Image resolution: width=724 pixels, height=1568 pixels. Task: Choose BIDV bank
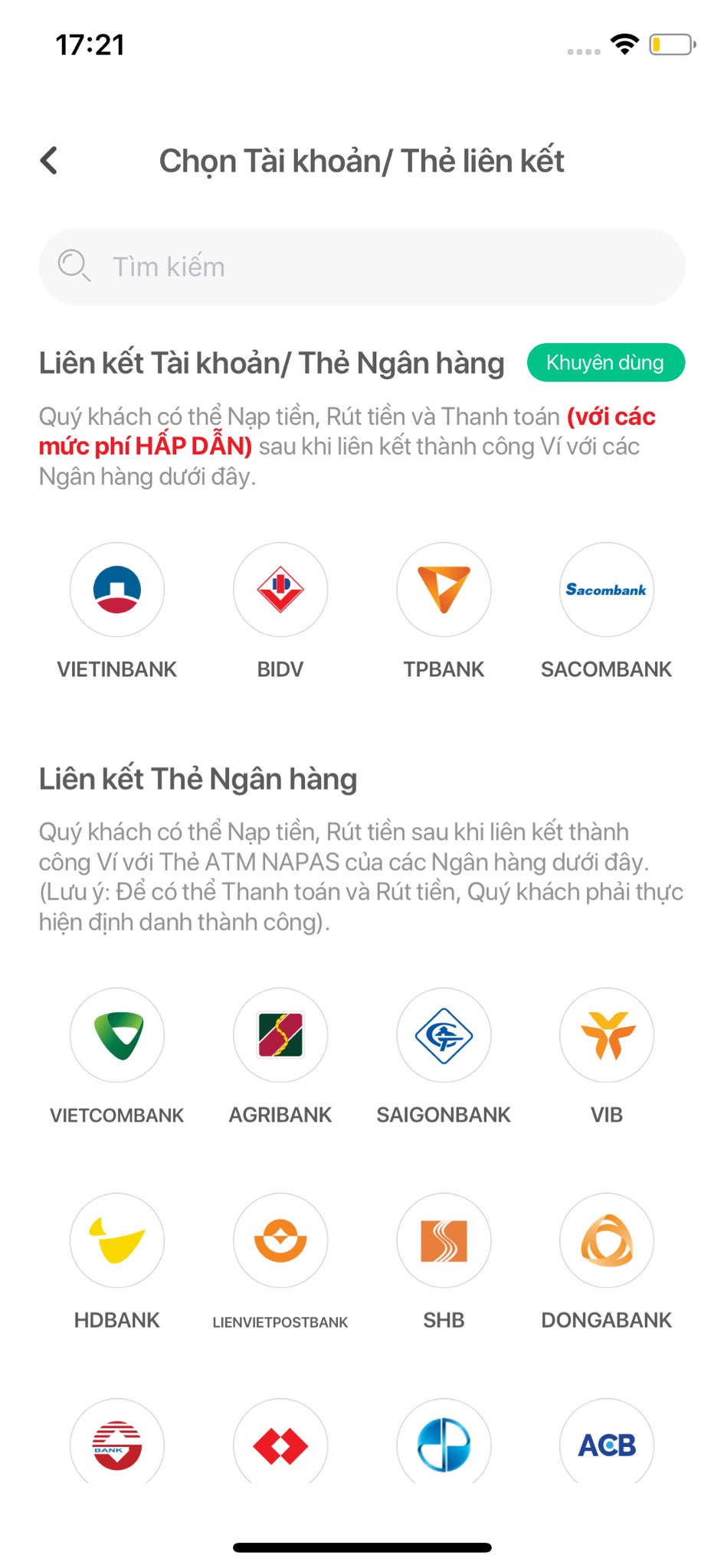tap(280, 590)
